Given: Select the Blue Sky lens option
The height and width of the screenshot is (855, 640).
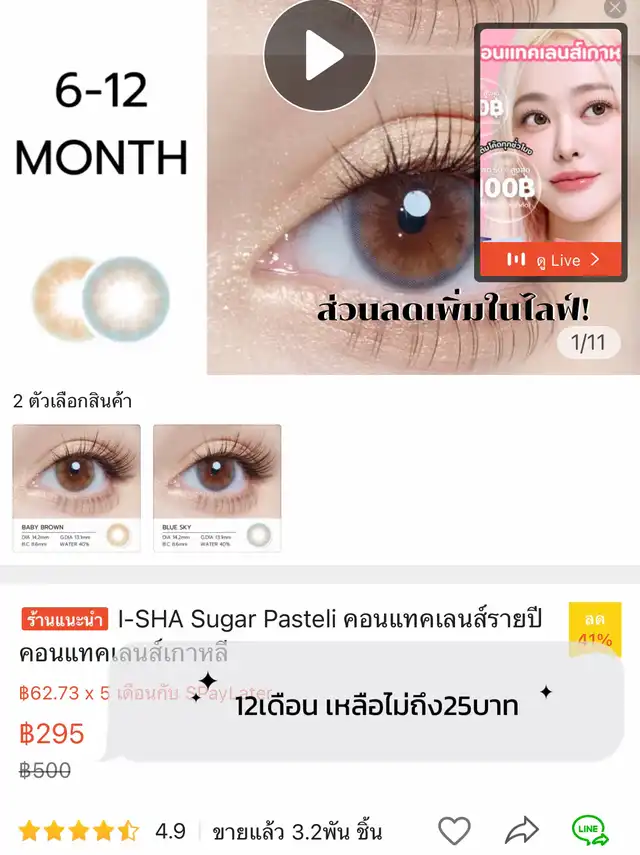Looking at the screenshot, I should tap(217, 488).
